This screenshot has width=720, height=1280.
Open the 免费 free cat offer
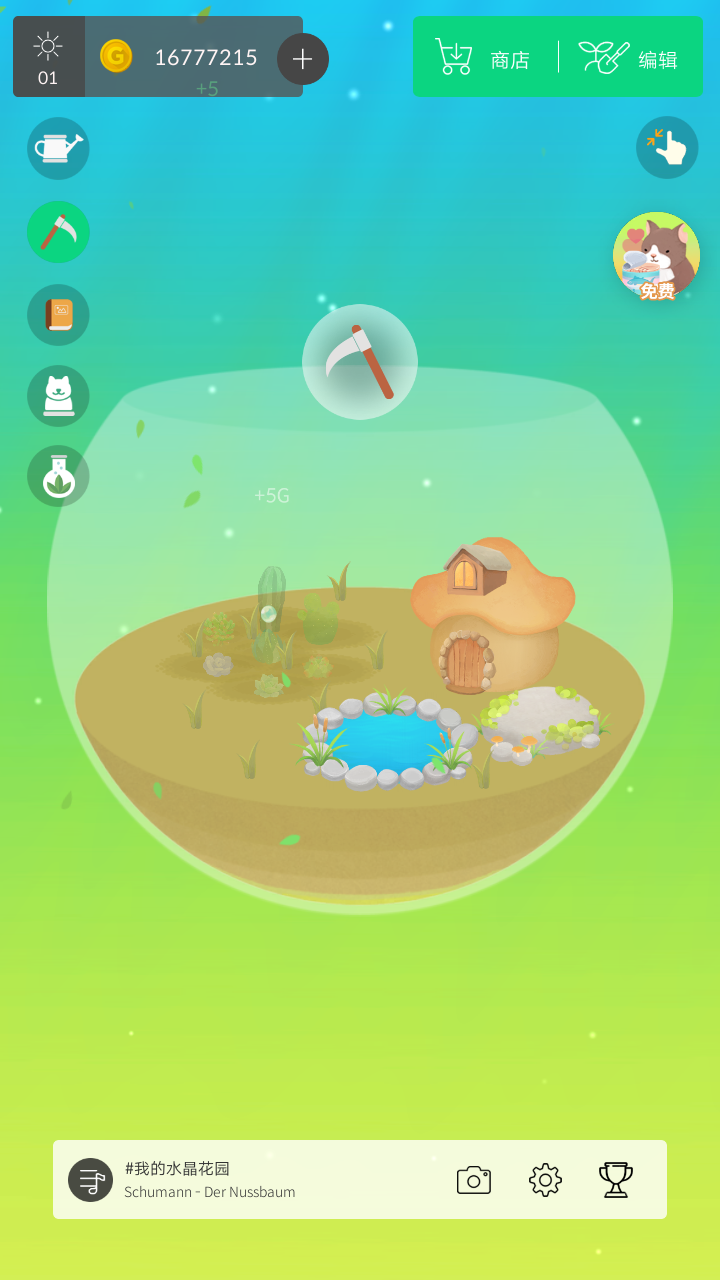(x=656, y=256)
